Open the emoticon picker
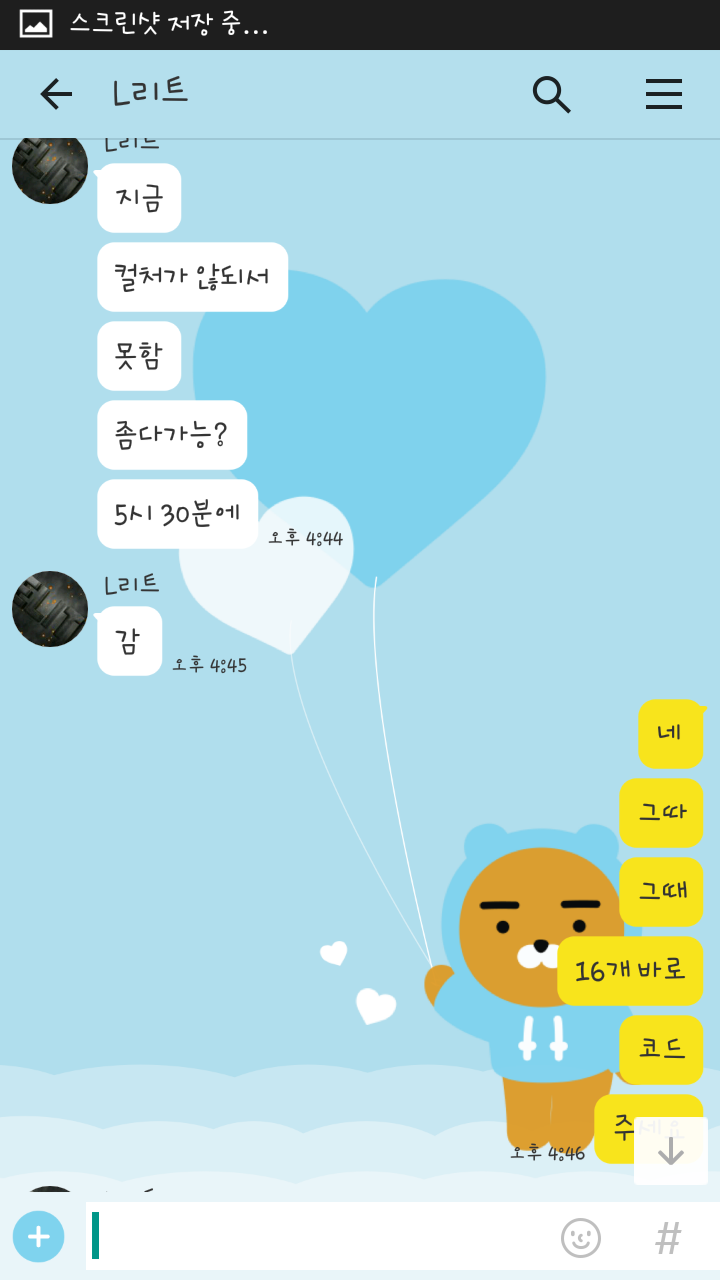720x1280 pixels. point(581,1237)
